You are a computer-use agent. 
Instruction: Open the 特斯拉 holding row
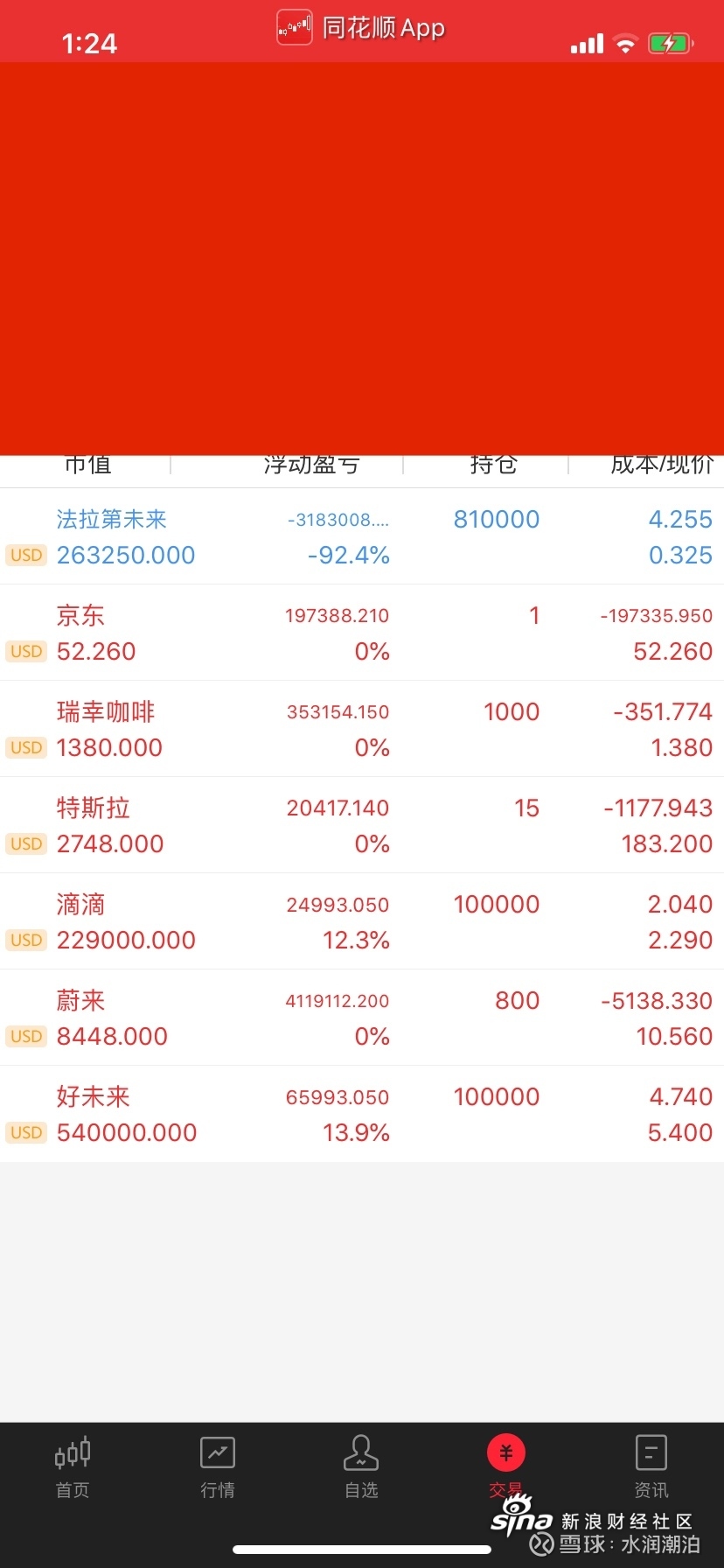(362, 825)
